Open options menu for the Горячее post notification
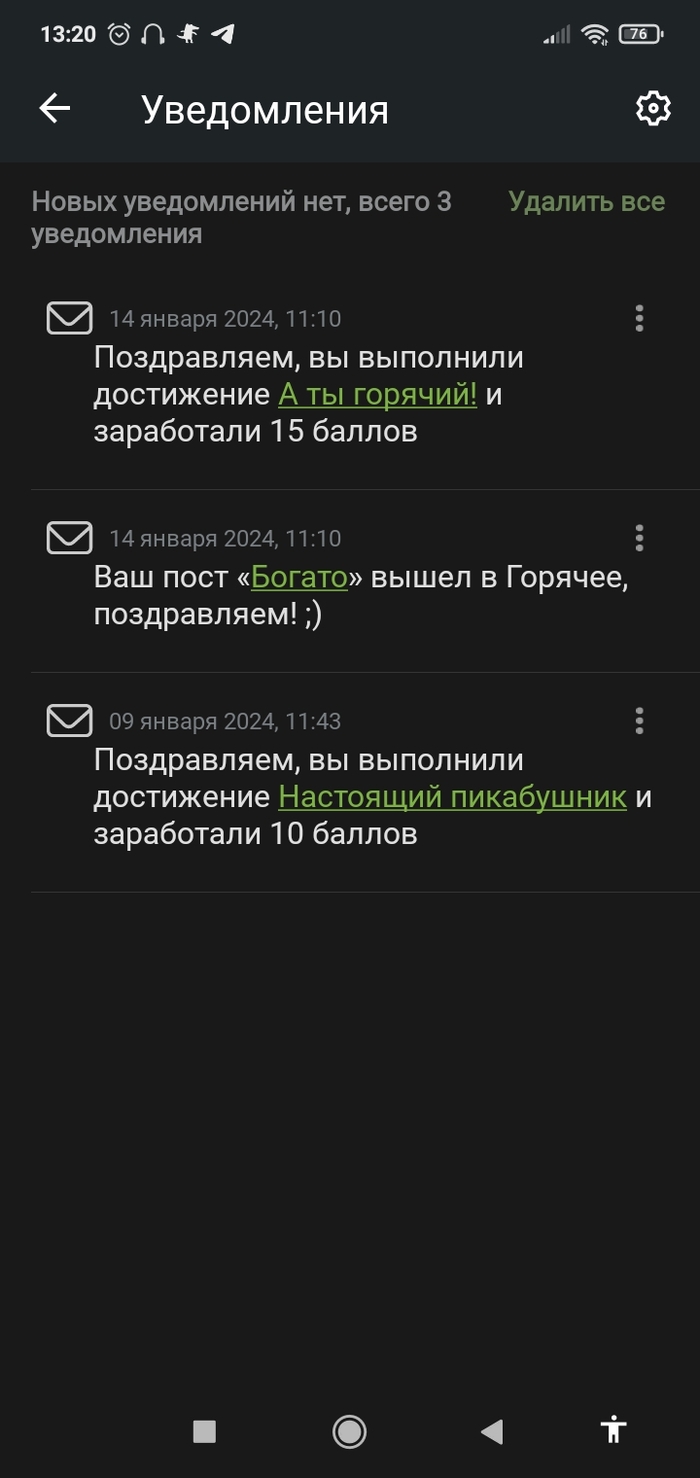700x1478 pixels. [639, 538]
